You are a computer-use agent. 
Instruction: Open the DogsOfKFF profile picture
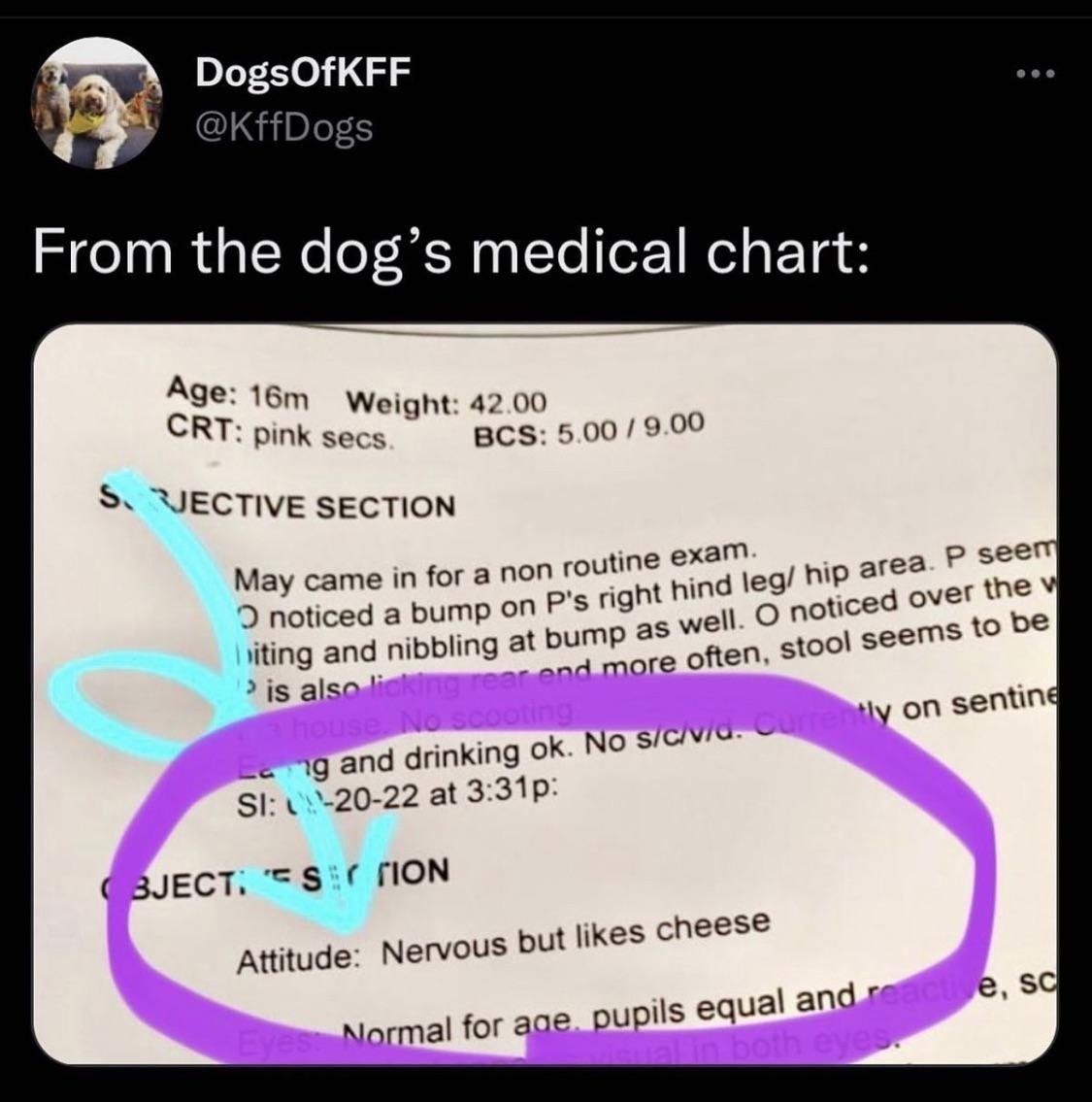coord(98,99)
